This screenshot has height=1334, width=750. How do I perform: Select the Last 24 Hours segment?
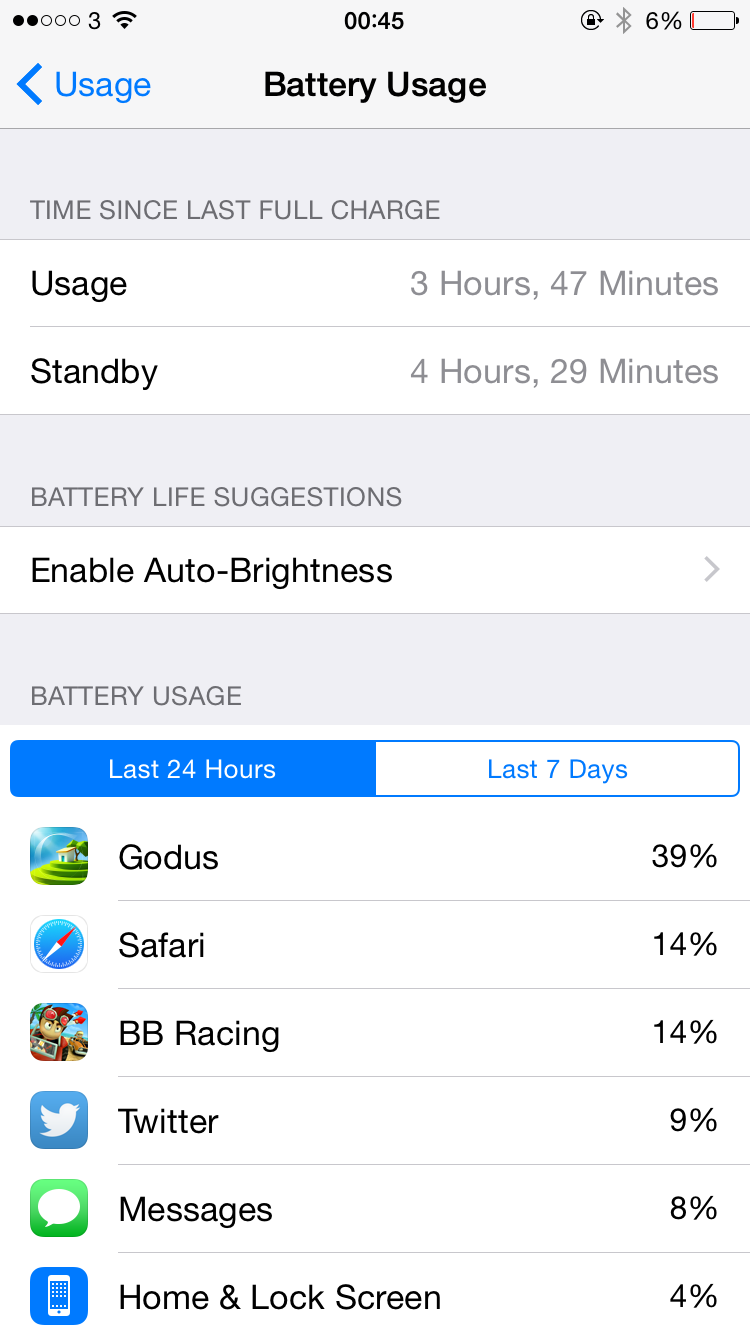click(x=193, y=769)
